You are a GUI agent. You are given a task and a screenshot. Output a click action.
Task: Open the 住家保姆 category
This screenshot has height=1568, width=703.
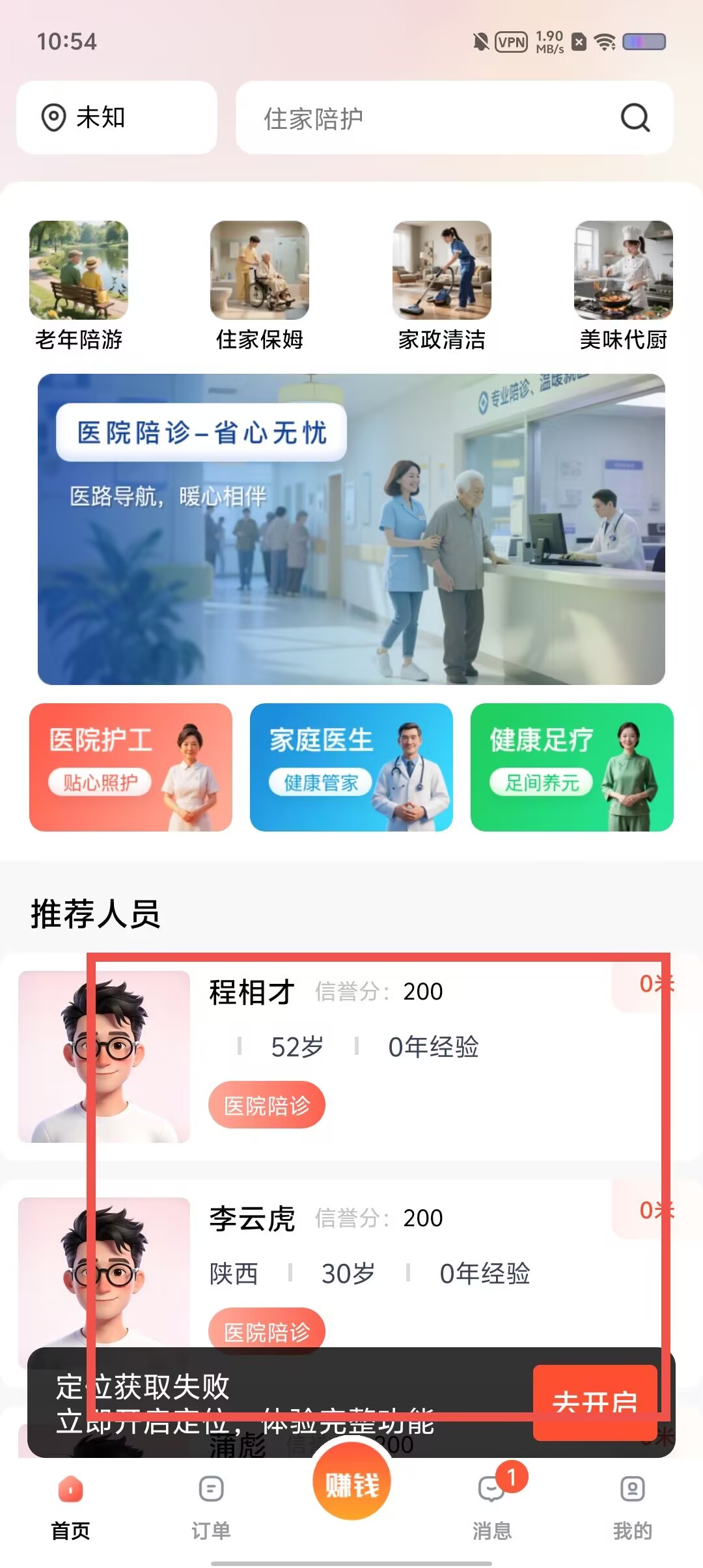pos(260,286)
